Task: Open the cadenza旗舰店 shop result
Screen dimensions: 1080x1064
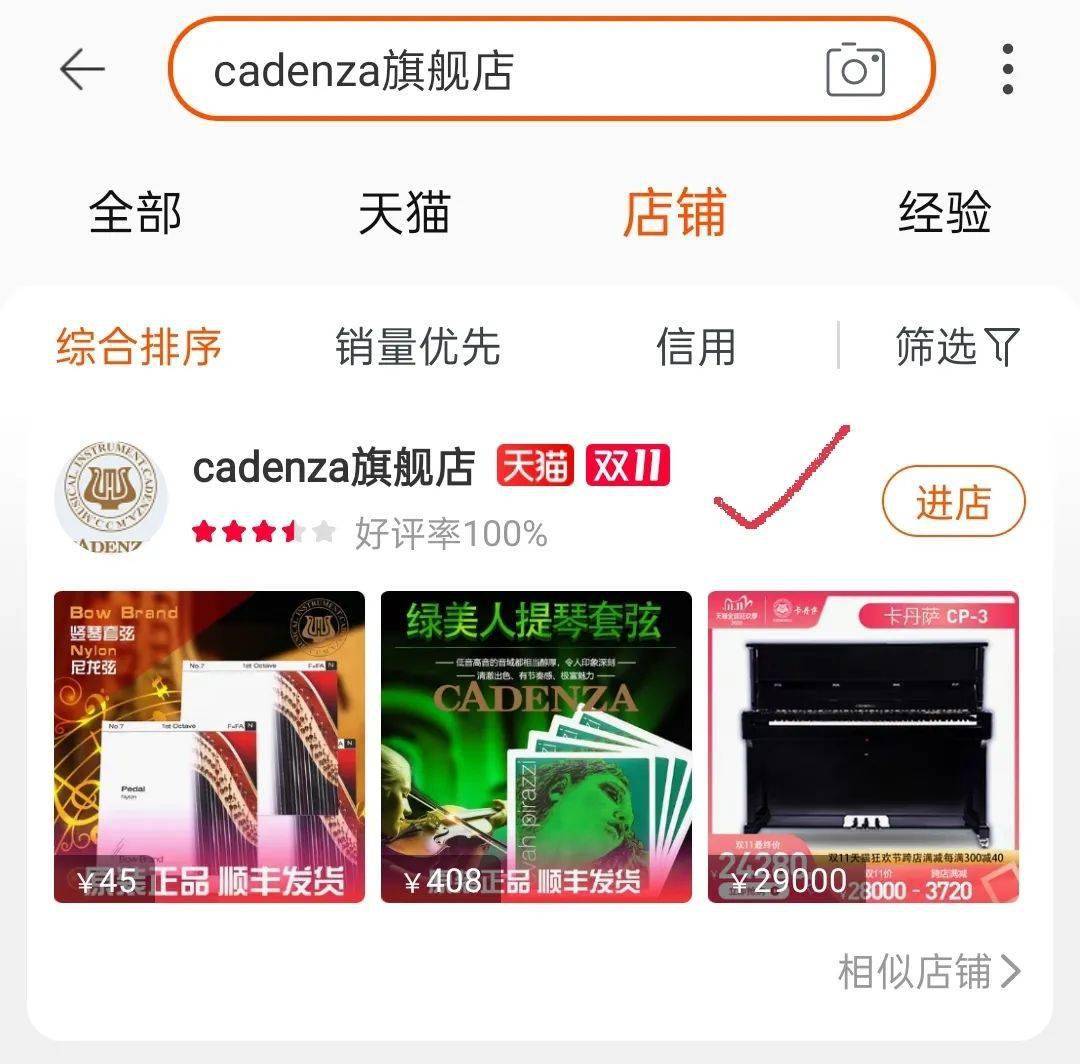Action: [333, 468]
